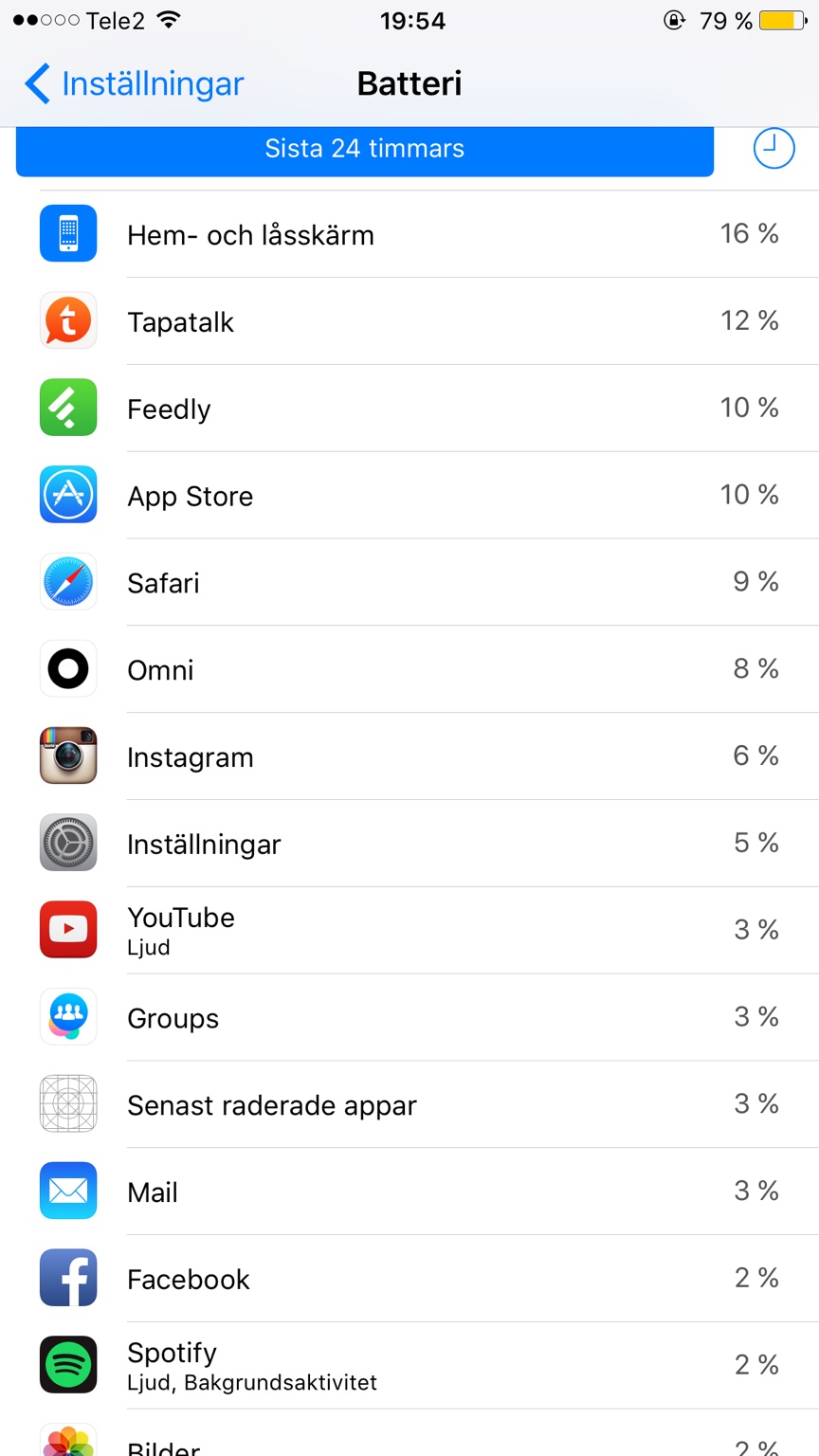The image size is (819, 1456).
Task: Show usage time details with clock icon
Action: (773, 149)
